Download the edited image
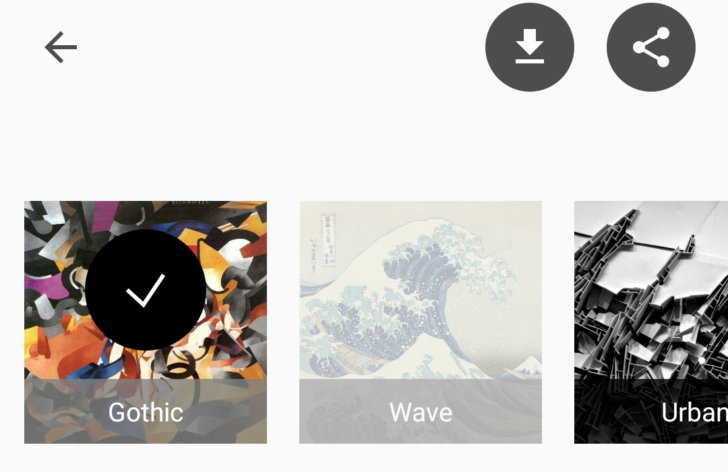Screen dimensions: 728x472 point(530,47)
